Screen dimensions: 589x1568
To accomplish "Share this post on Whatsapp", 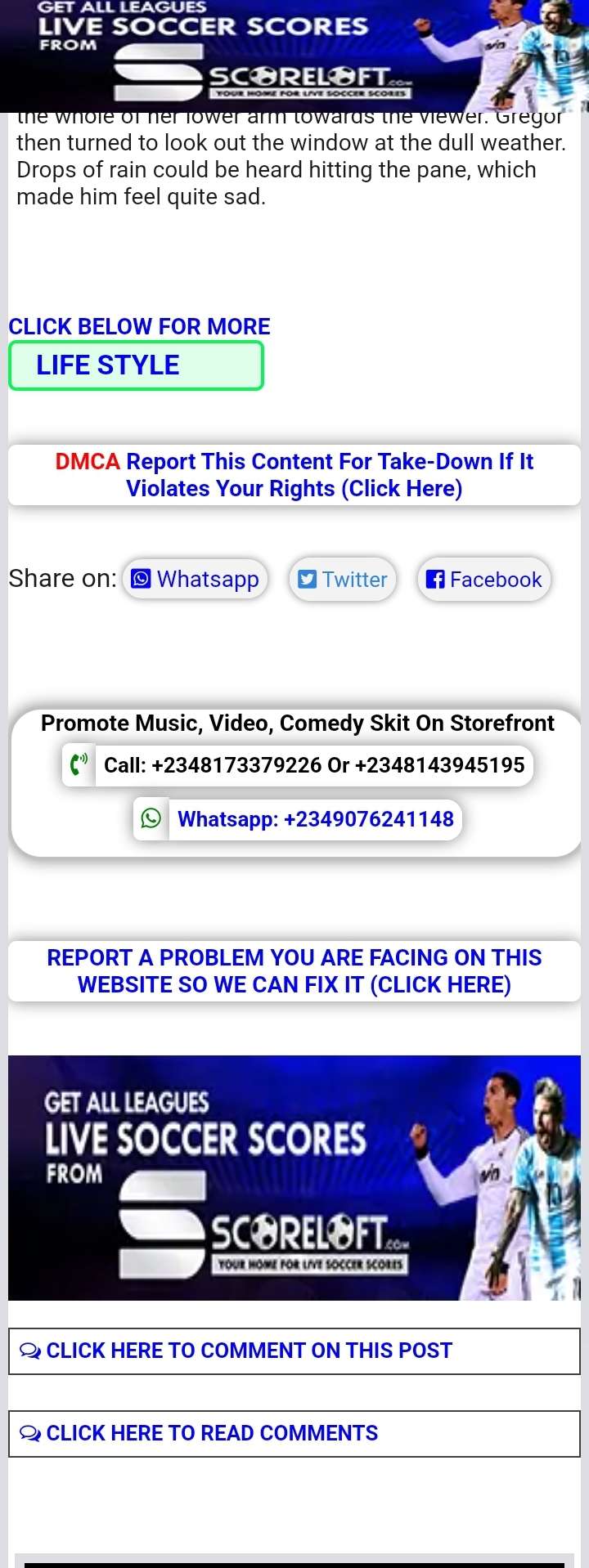I will coord(196,580).
